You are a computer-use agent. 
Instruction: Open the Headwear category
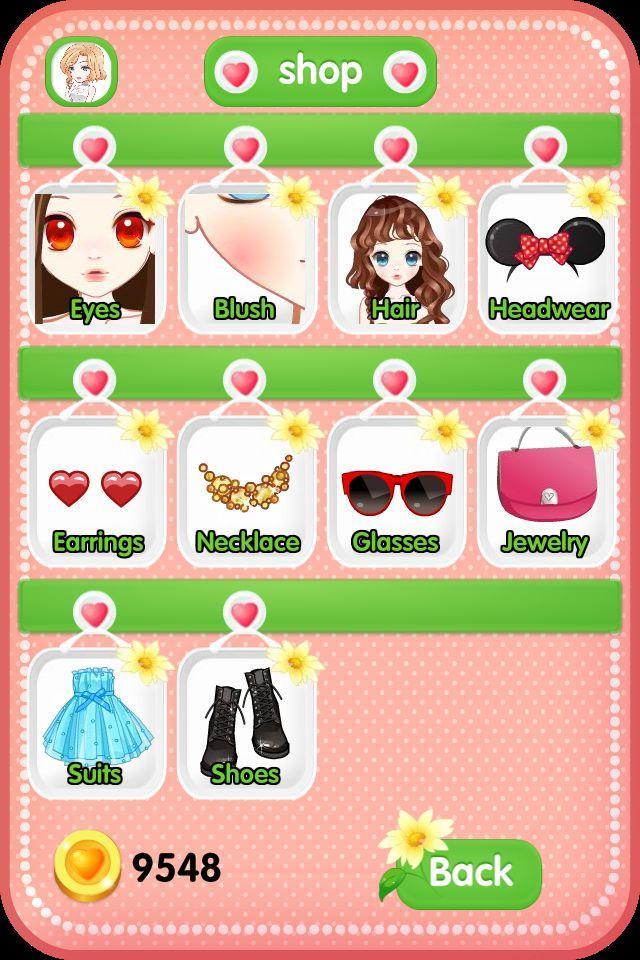click(546, 258)
